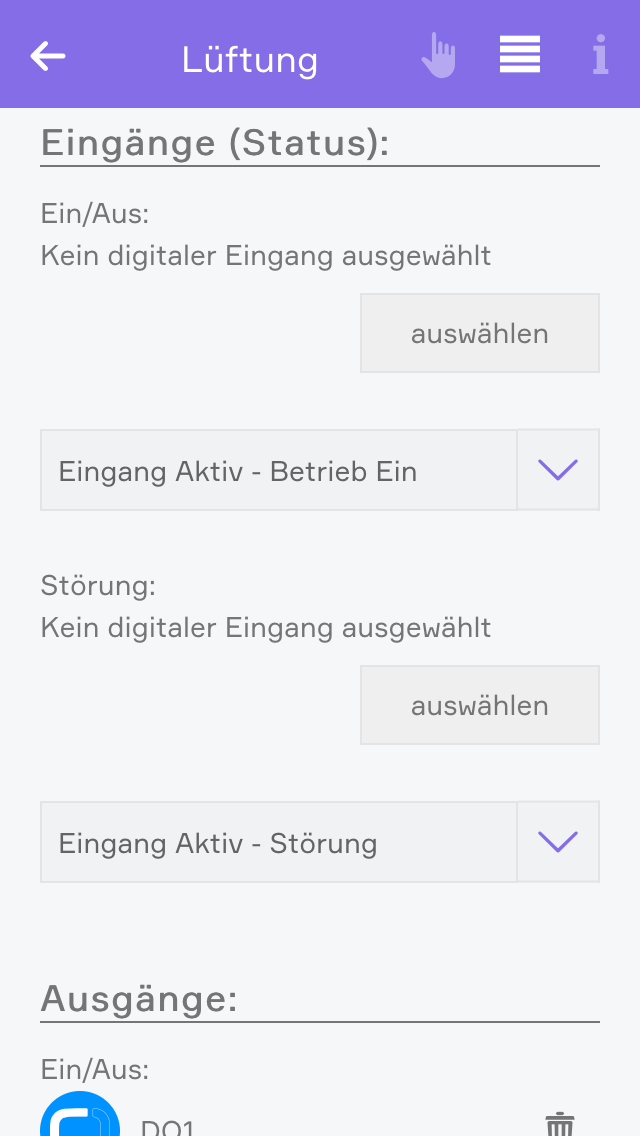The height and width of the screenshot is (1136, 640).
Task: Expand the Eingang Aktiv - Betrieb Ein dropdown
Action: pyautogui.click(x=558, y=470)
